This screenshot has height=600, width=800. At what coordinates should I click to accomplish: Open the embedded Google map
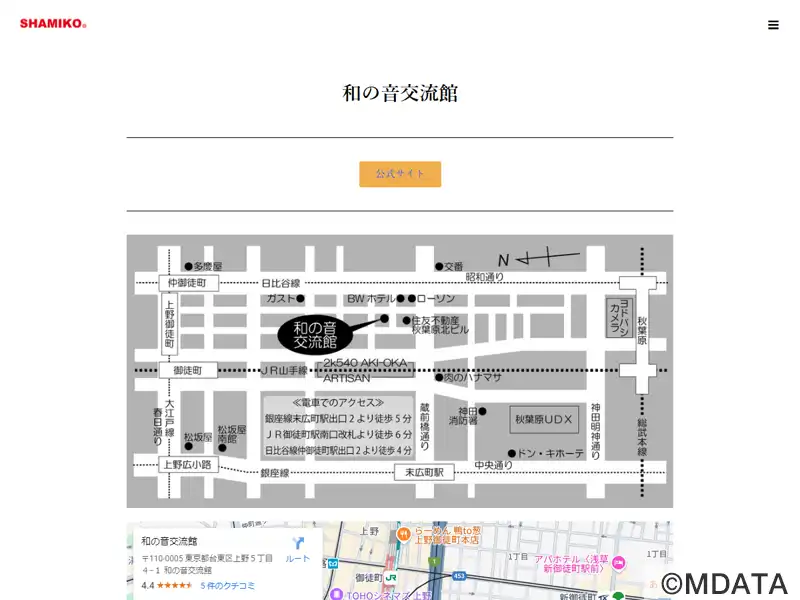tap(500, 565)
